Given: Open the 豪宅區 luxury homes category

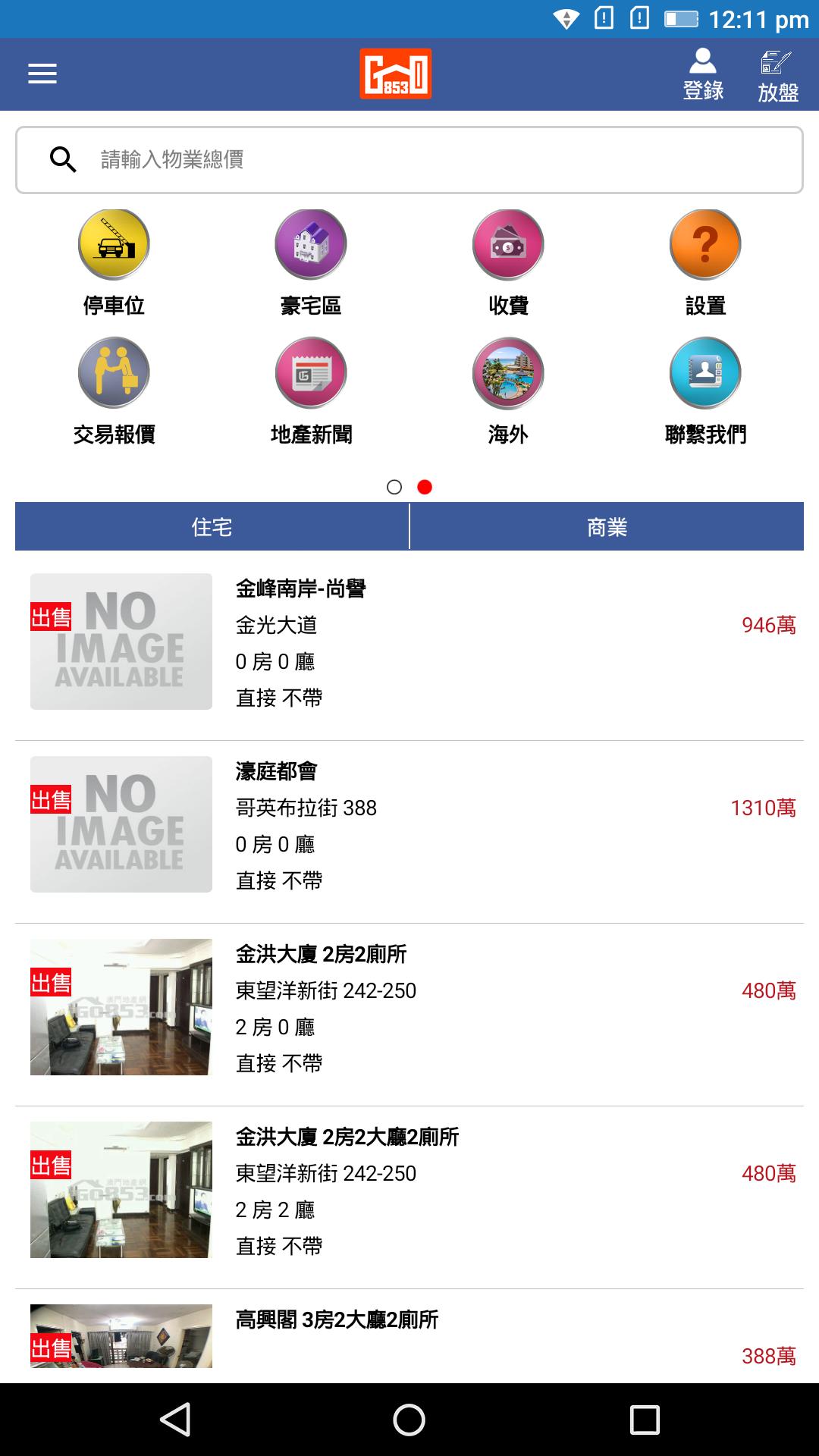Looking at the screenshot, I should 311,262.
